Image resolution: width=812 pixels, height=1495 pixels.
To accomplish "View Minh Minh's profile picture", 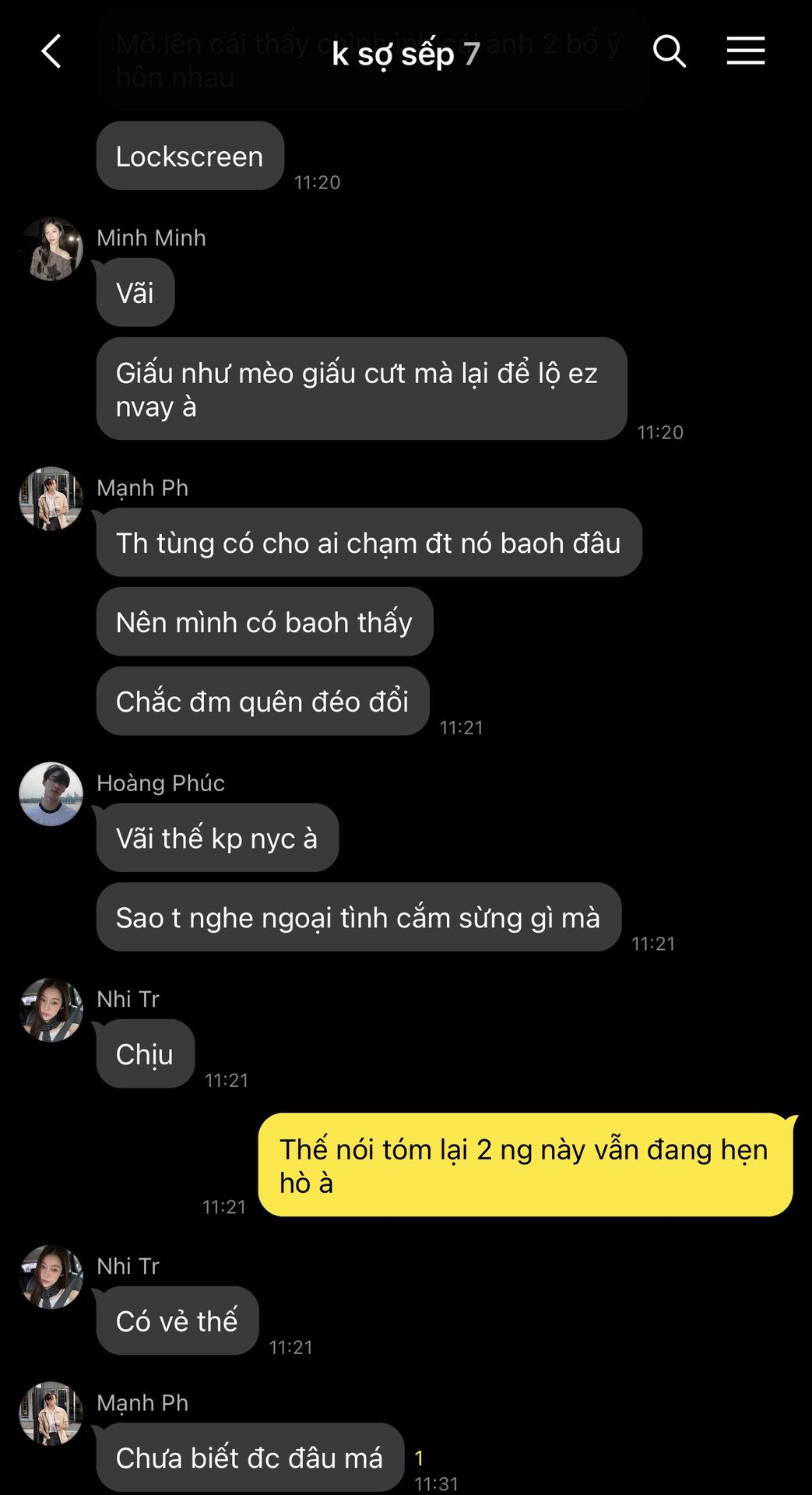I will 51,249.
